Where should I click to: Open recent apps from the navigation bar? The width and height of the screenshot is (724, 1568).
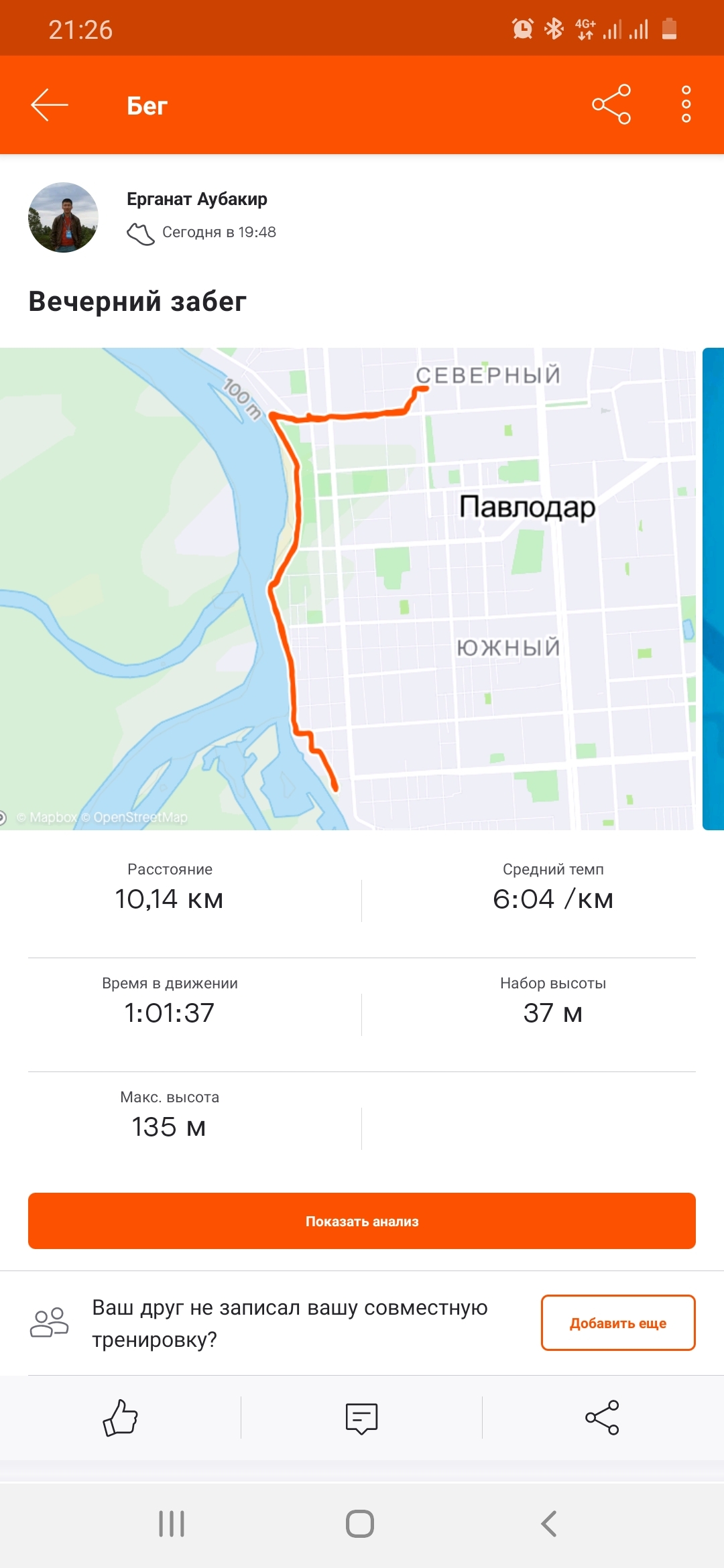172,1523
